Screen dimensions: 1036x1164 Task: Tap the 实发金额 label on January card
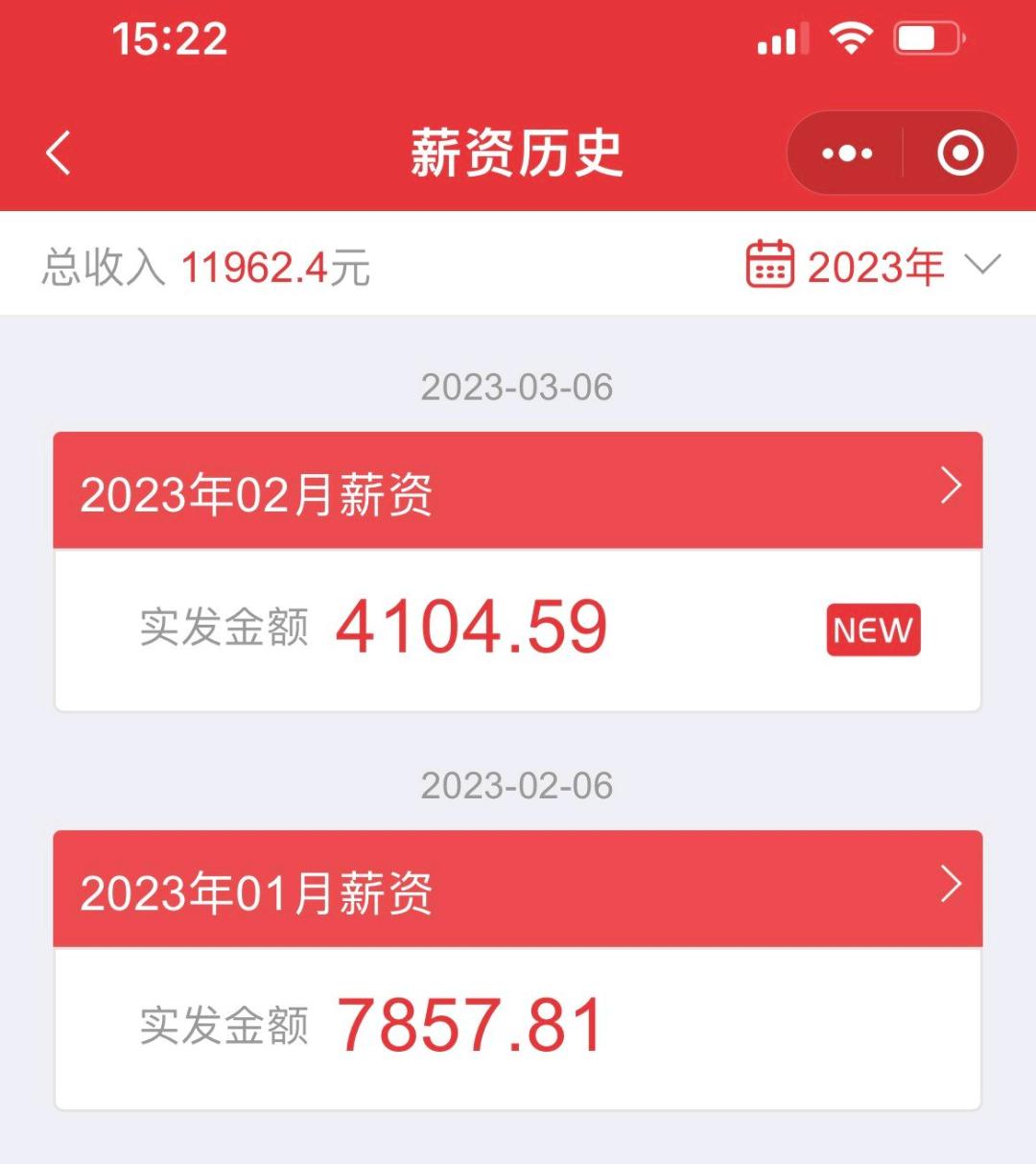tap(223, 1027)
